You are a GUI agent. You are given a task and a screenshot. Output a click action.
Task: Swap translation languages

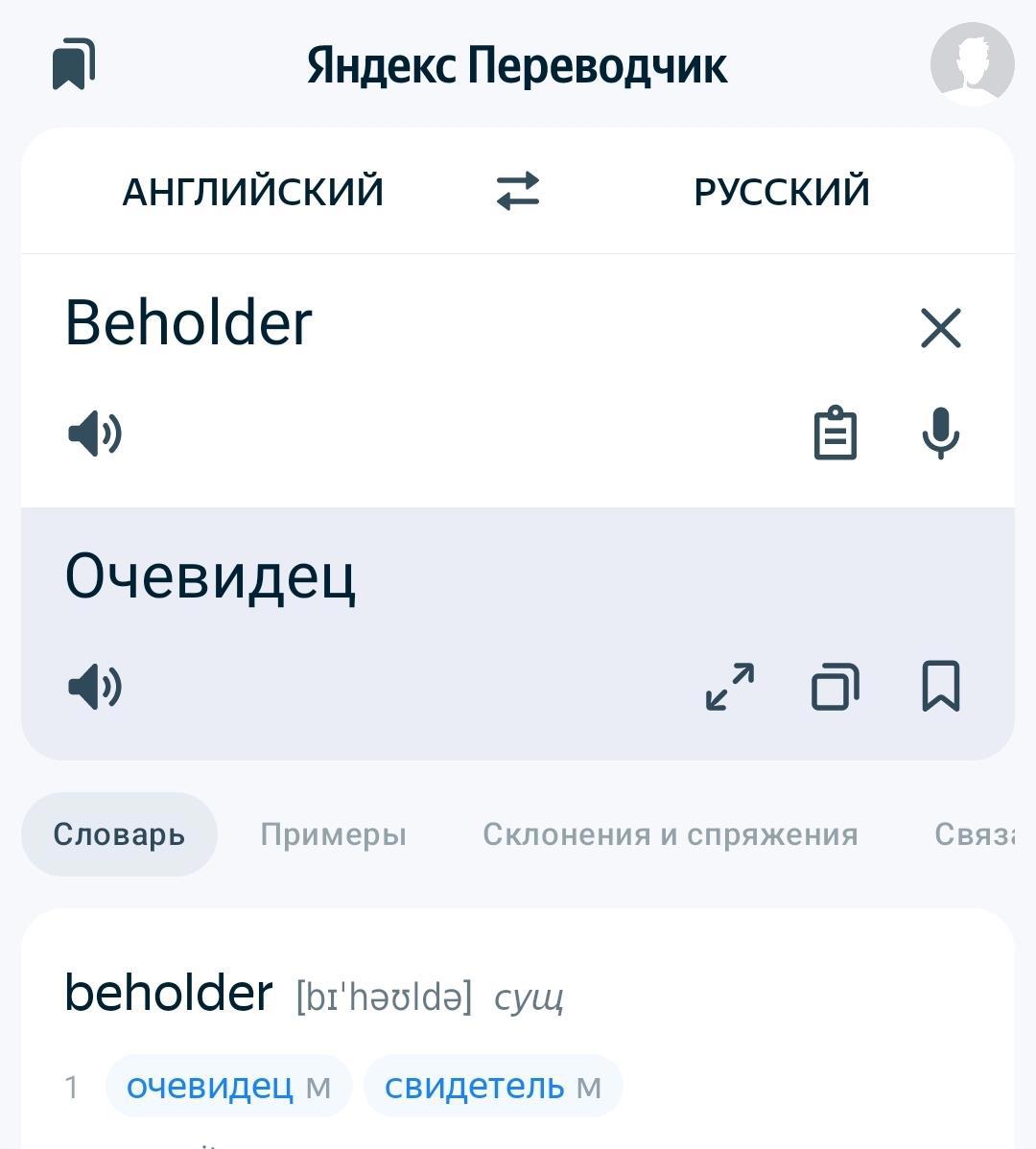(x=518, y=191)
